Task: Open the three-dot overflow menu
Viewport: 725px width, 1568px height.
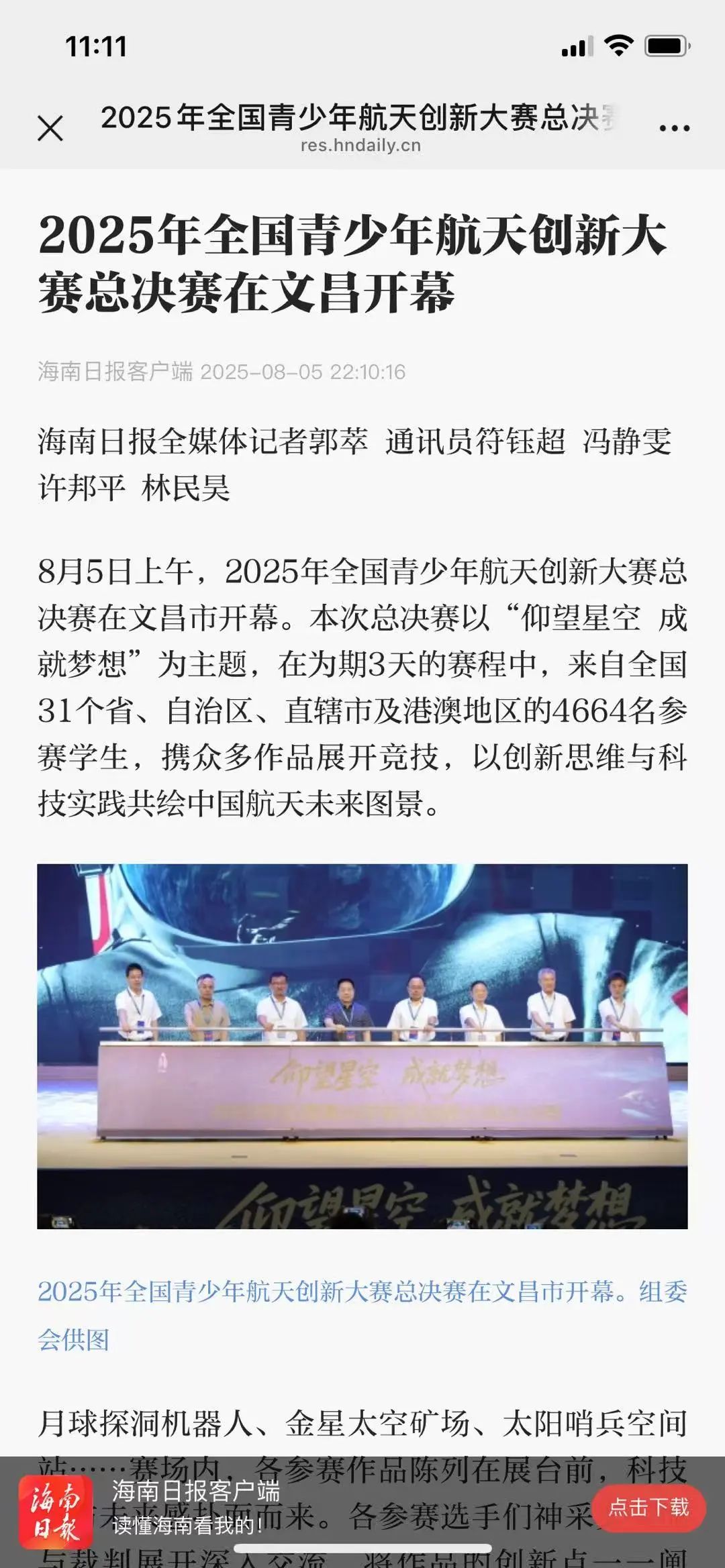Action: coord(674,128)
